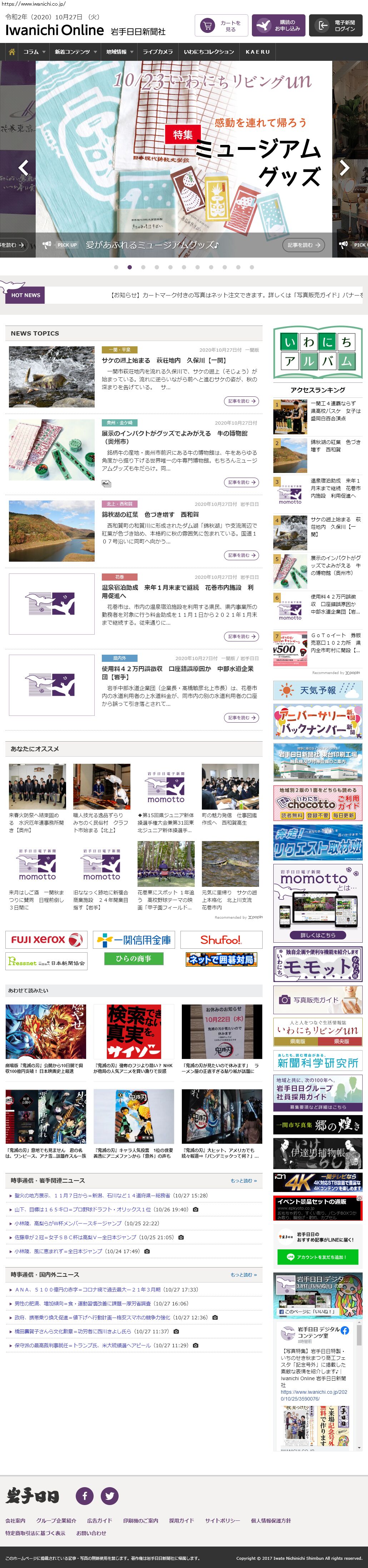Expand the コラム menu
This screenshot has height=1568, width=368.
click(x=34, y=52)
